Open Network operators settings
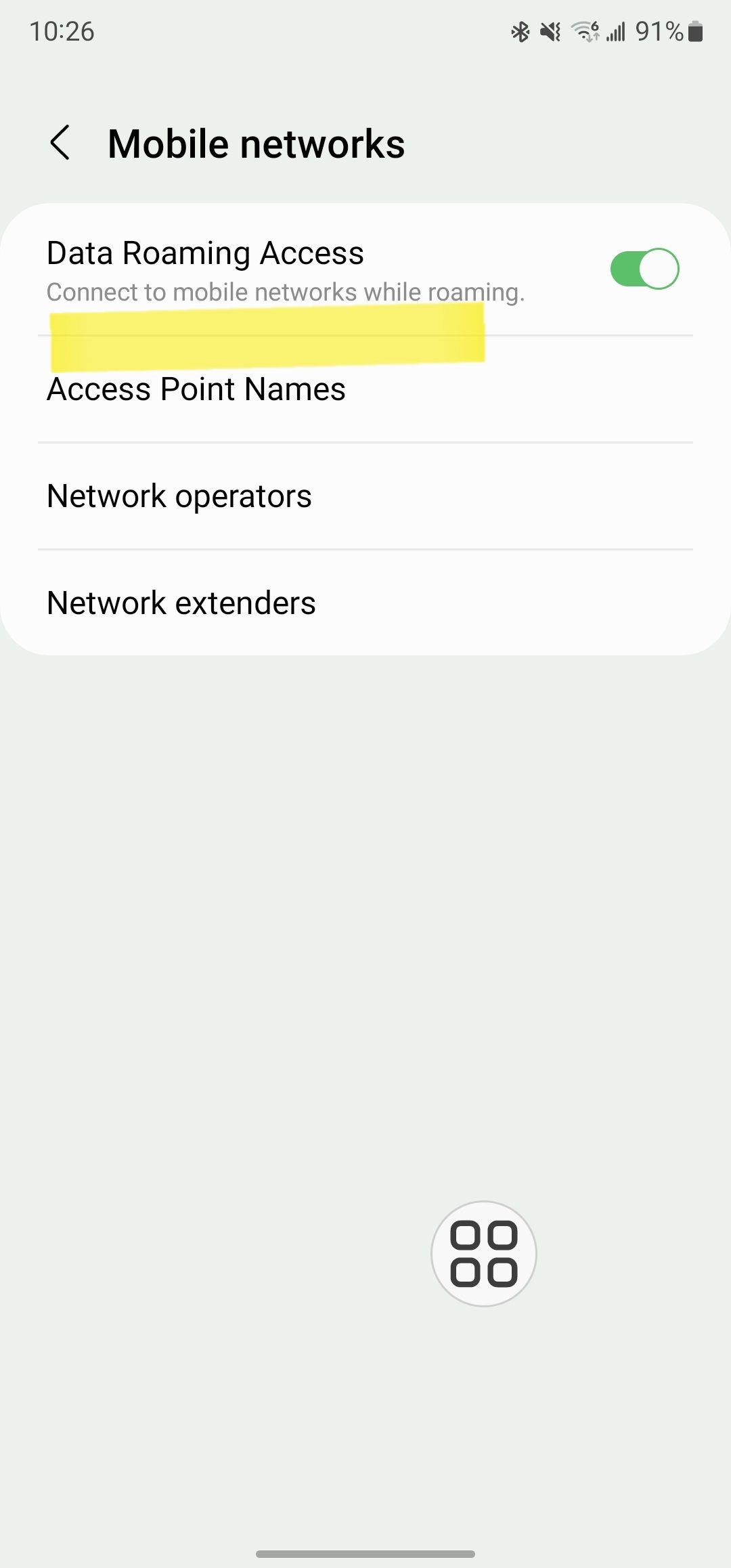Viewport: 731px width, 1568px height. tap(179, 496)
